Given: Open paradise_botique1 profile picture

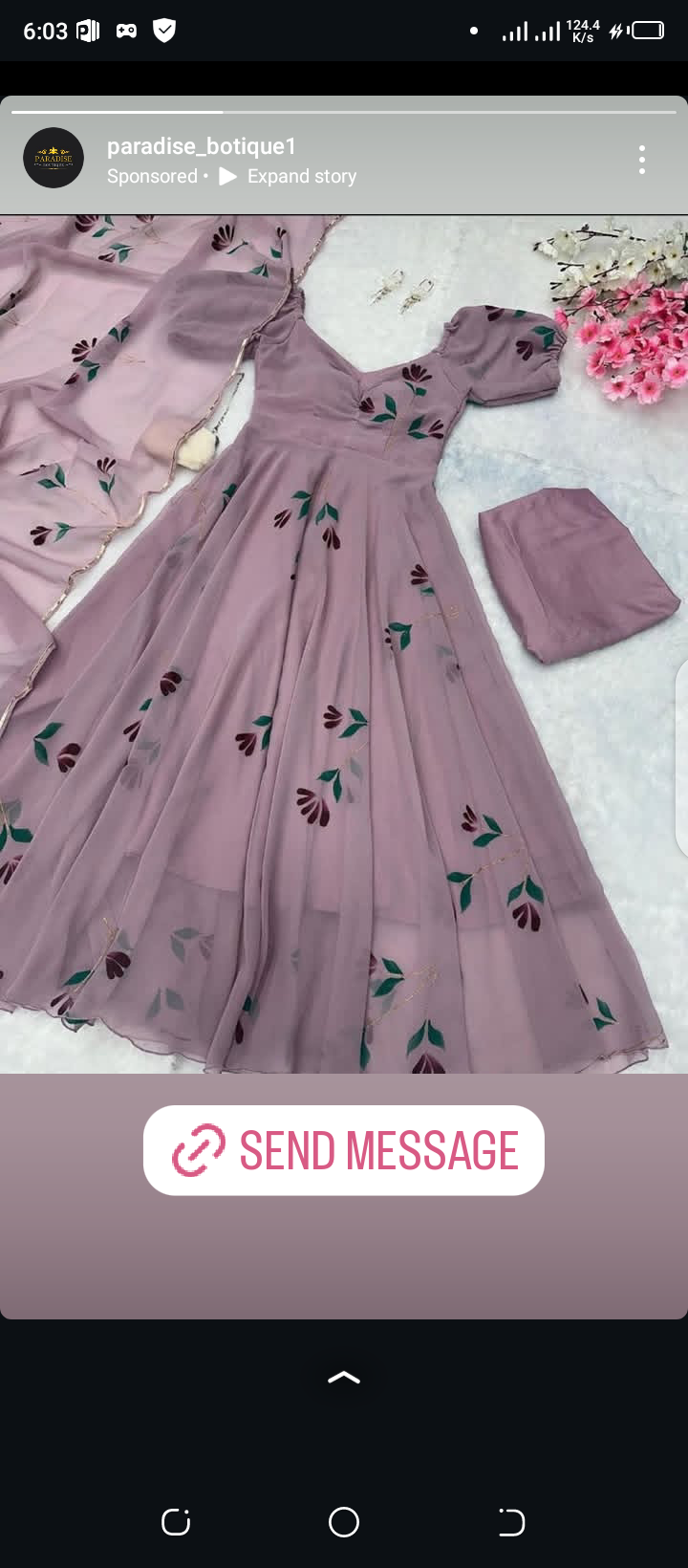Looking at the screenshot, I should click(54, 158).
